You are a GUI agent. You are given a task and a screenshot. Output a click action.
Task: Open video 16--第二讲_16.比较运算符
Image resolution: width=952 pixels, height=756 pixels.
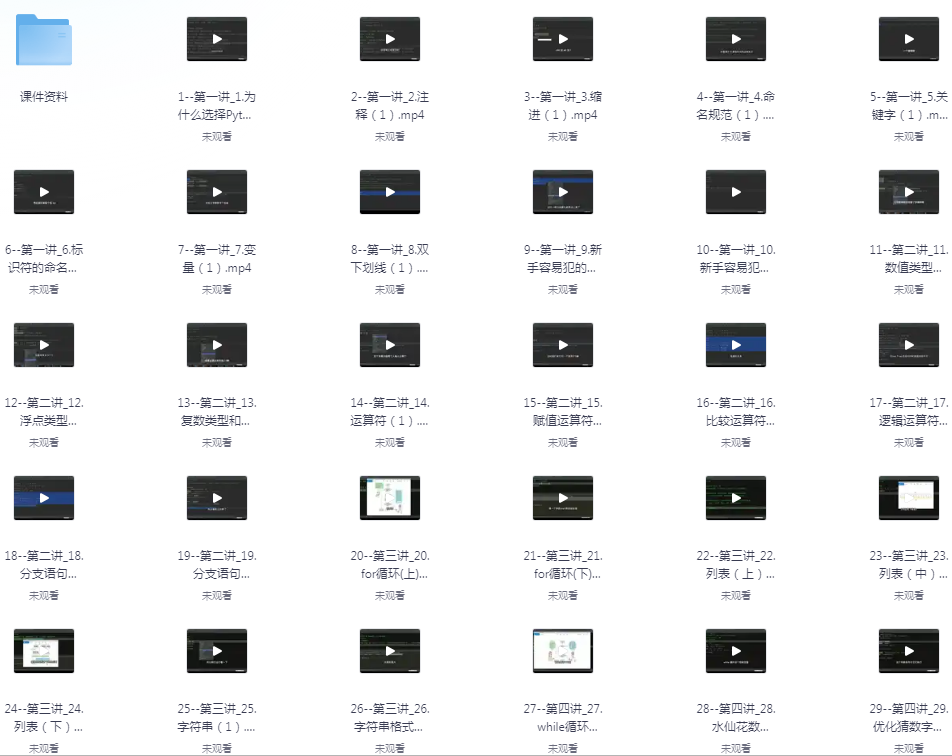pos(736,345)
